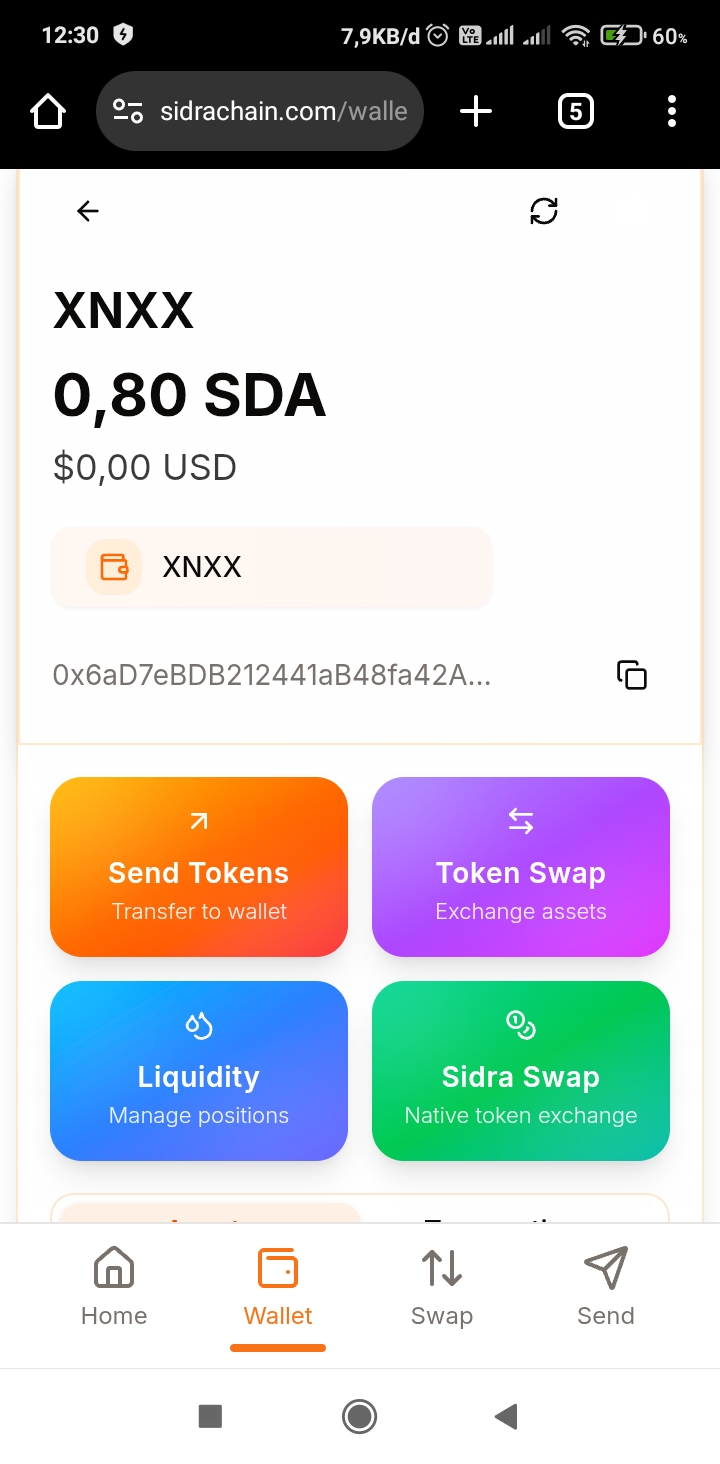Open Send Tokens card
Screen dimensions: 720x1464
(199, 867)
